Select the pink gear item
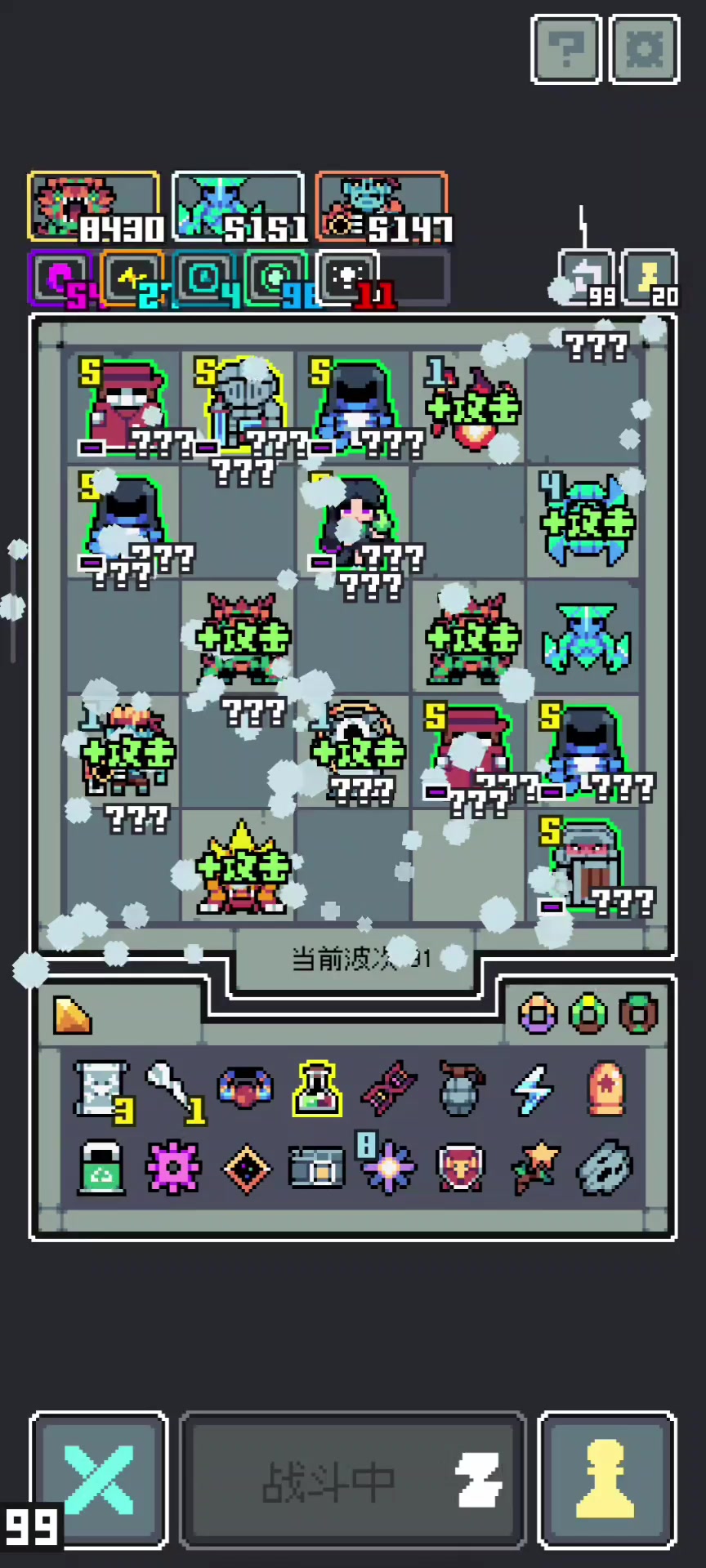The width and height of the screenshot is (706, 1568). pos(173,1168)
